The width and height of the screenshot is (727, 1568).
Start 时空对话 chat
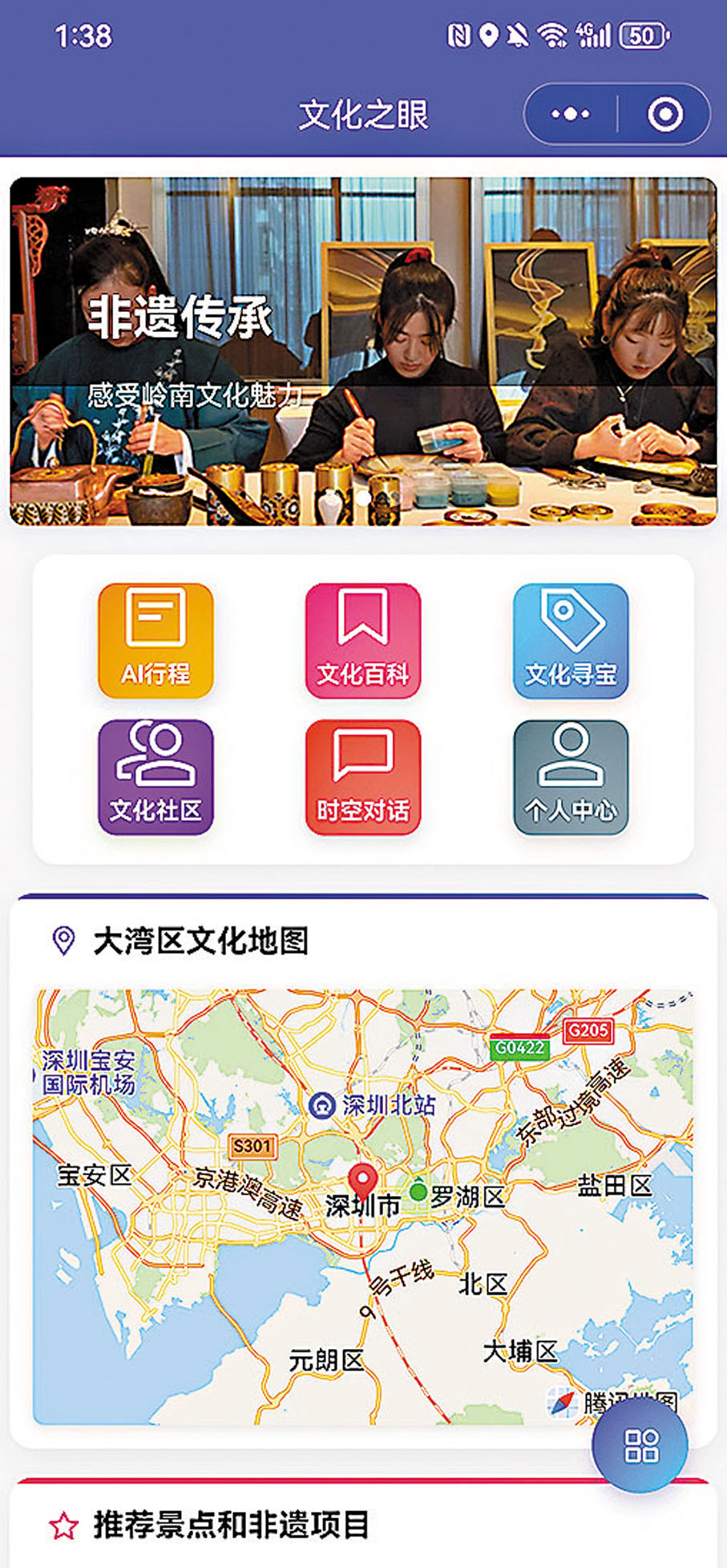coord(363,776)
